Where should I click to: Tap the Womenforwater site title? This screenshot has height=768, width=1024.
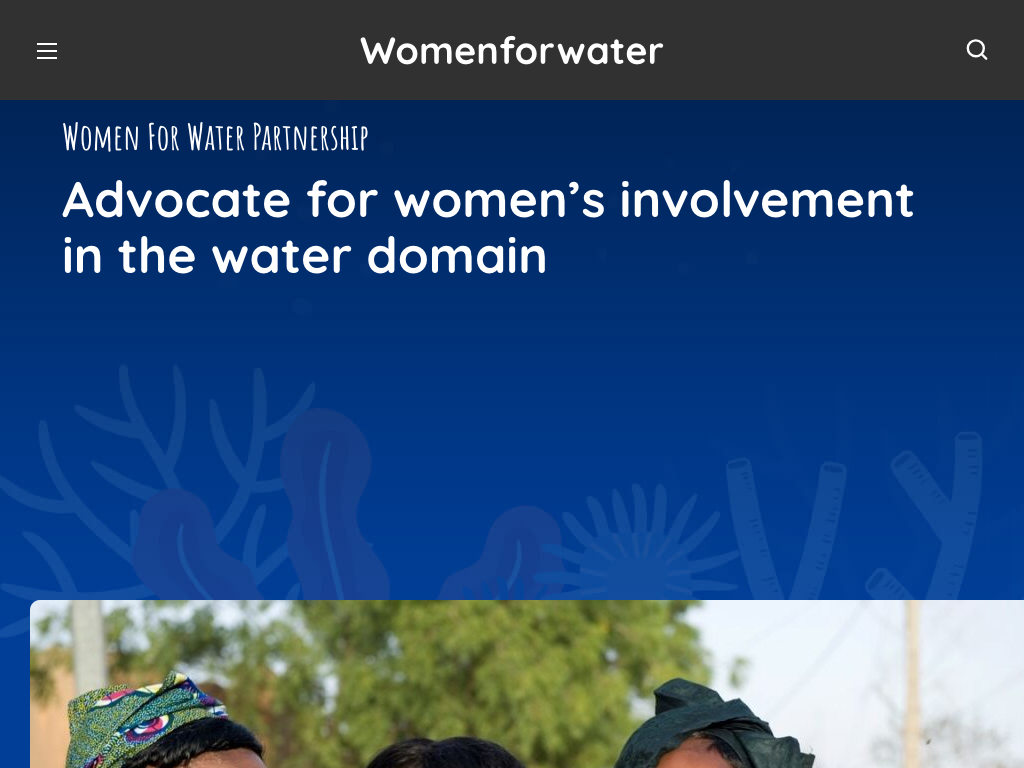(511, 51)
